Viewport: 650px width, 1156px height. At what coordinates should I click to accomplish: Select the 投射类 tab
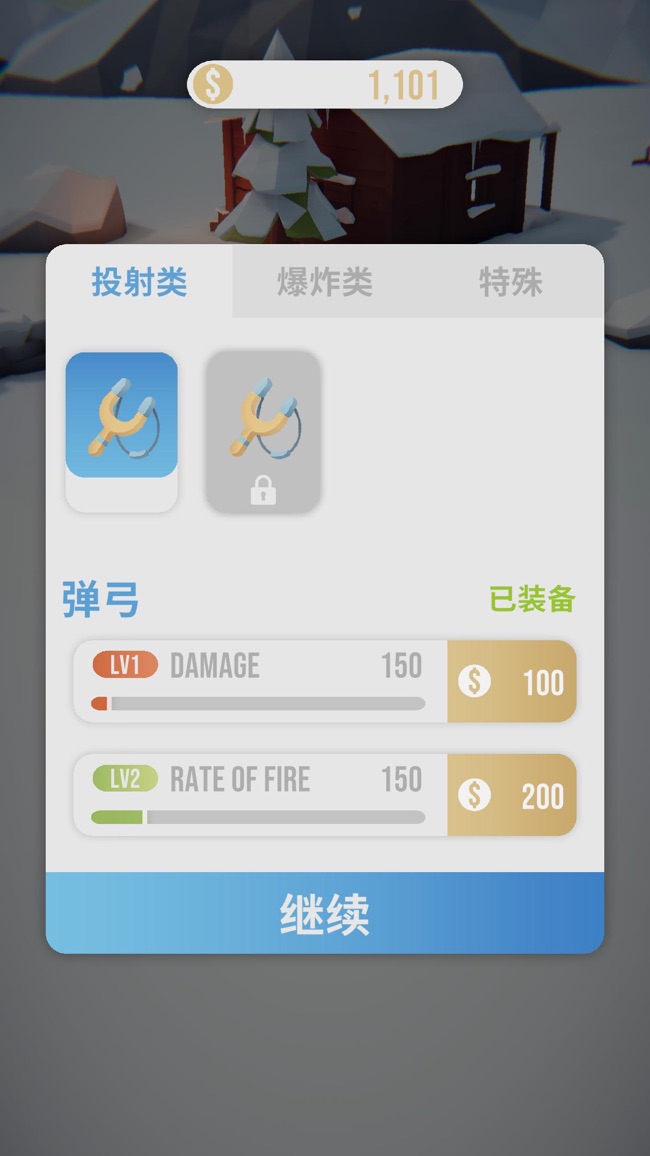tap(139, 283)
